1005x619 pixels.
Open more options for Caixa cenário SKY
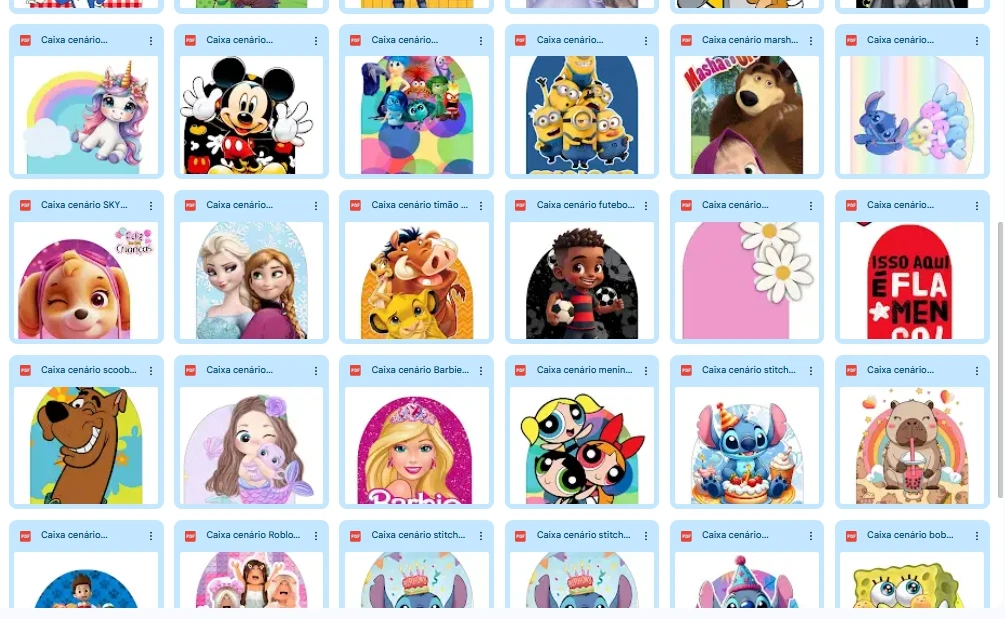tap(151, 206)
